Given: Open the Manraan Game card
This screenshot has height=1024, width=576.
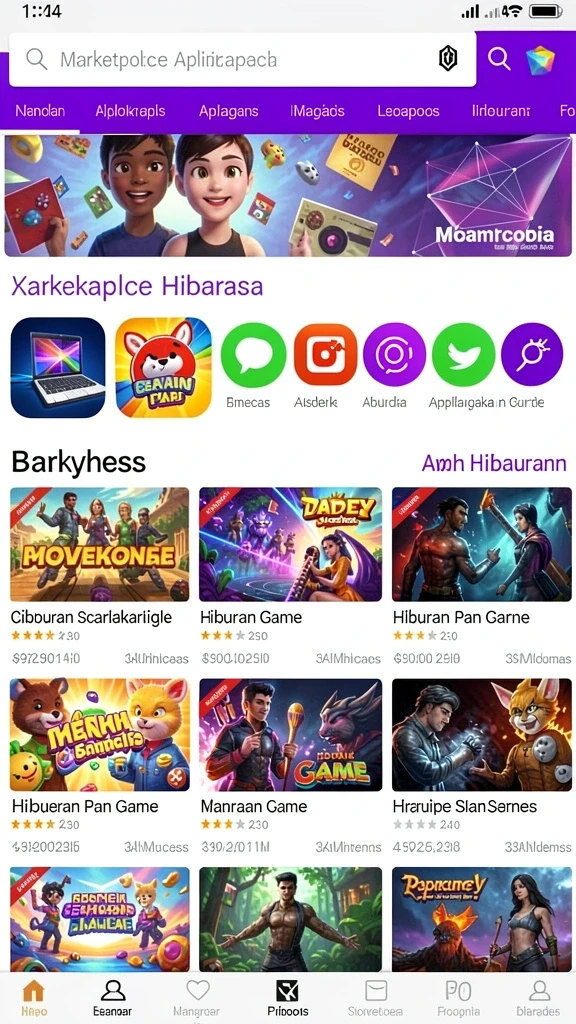Looking at the screenshot, I should point(291,766).
